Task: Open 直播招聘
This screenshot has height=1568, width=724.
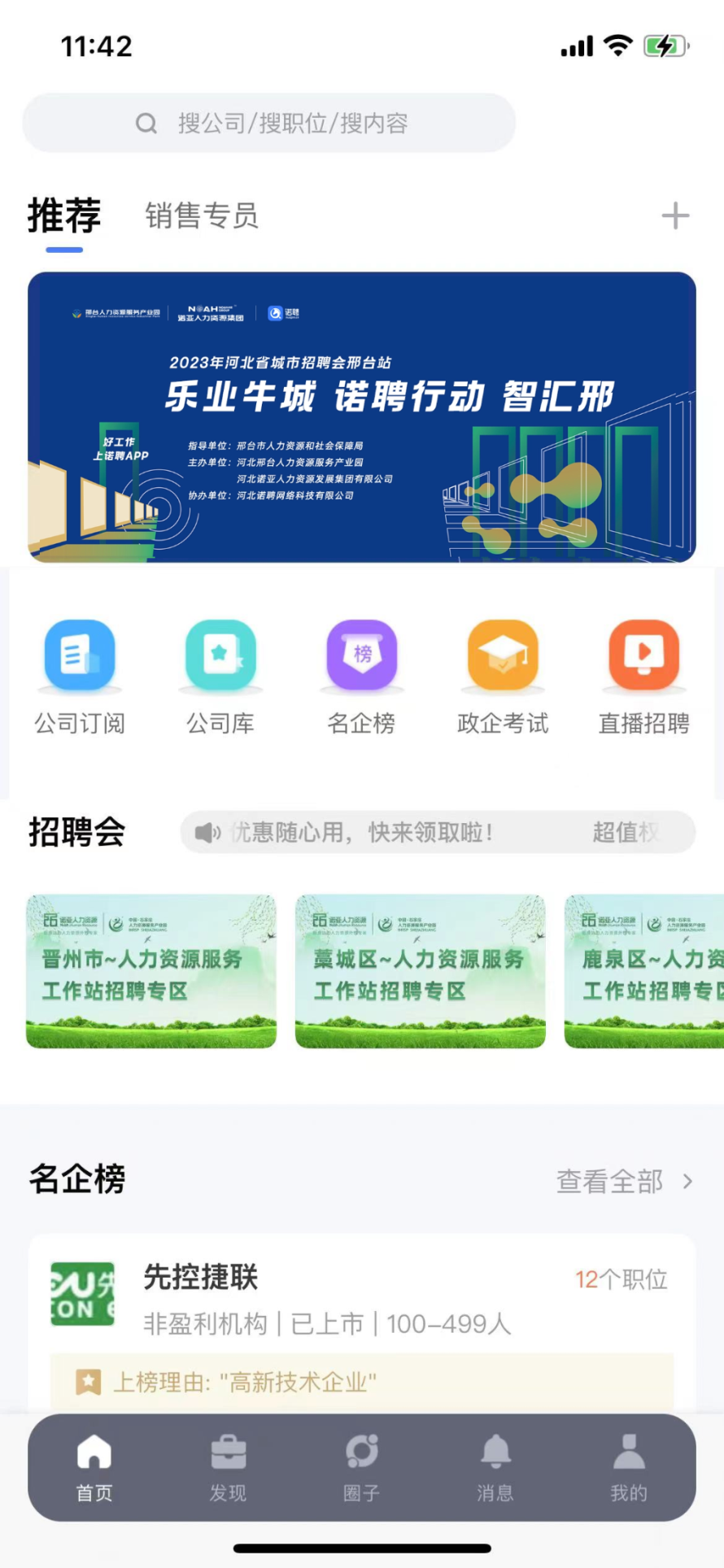Action: click(x=643, y=675)
